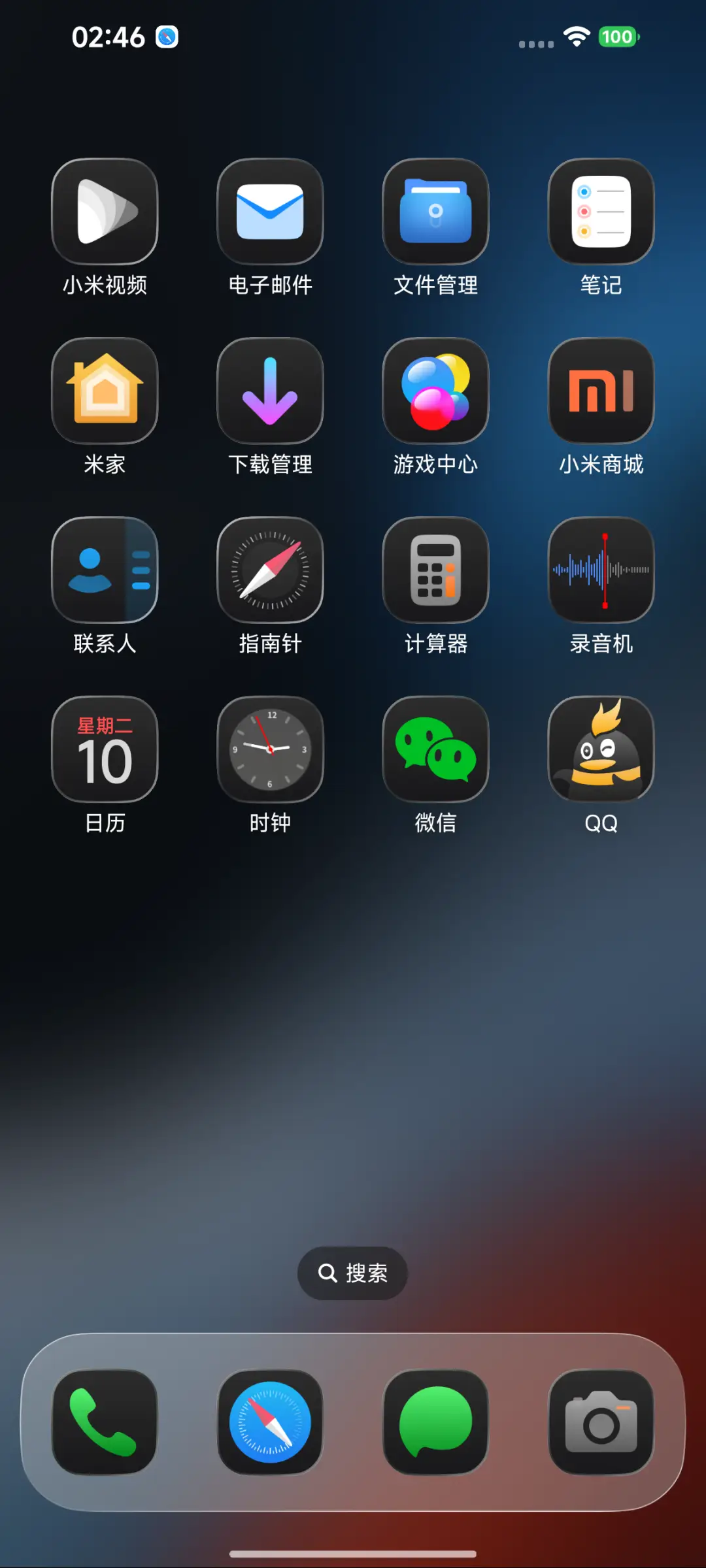
Task: Launch 微信 WeChat
Action: point(435,749)
